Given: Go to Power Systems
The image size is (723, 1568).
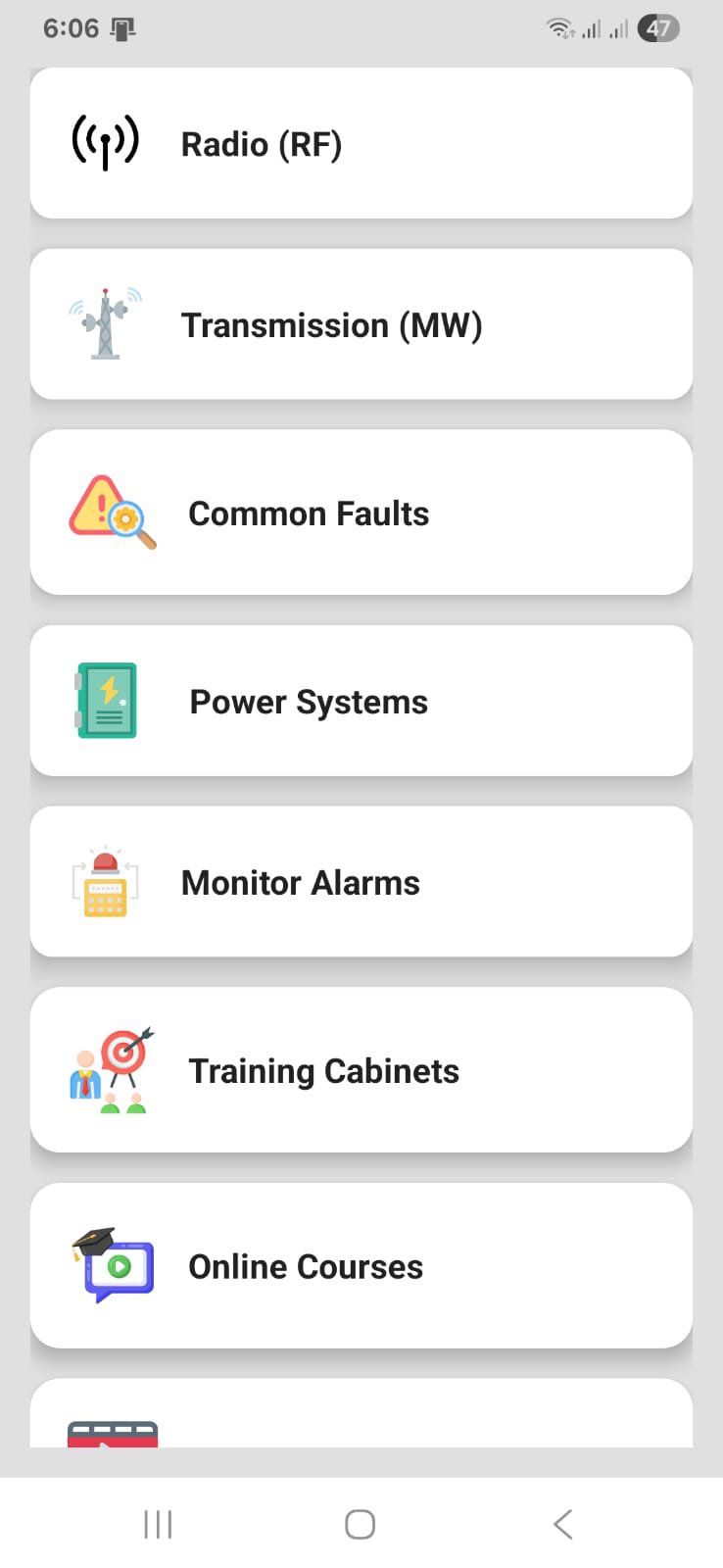Looking at the screenshot, I should pyautogui.click(x=361, y=701).
